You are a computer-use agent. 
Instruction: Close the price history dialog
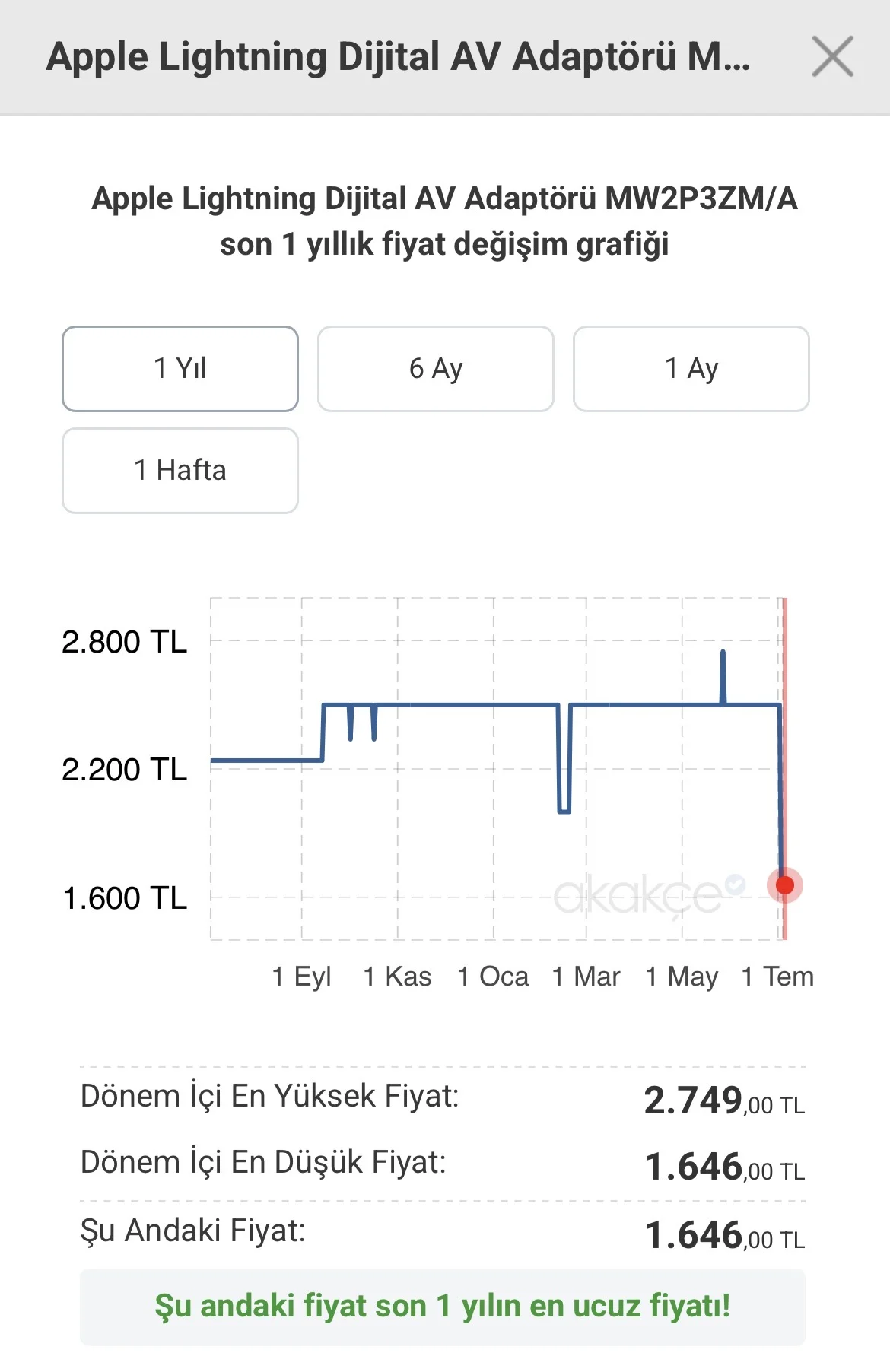832,56
